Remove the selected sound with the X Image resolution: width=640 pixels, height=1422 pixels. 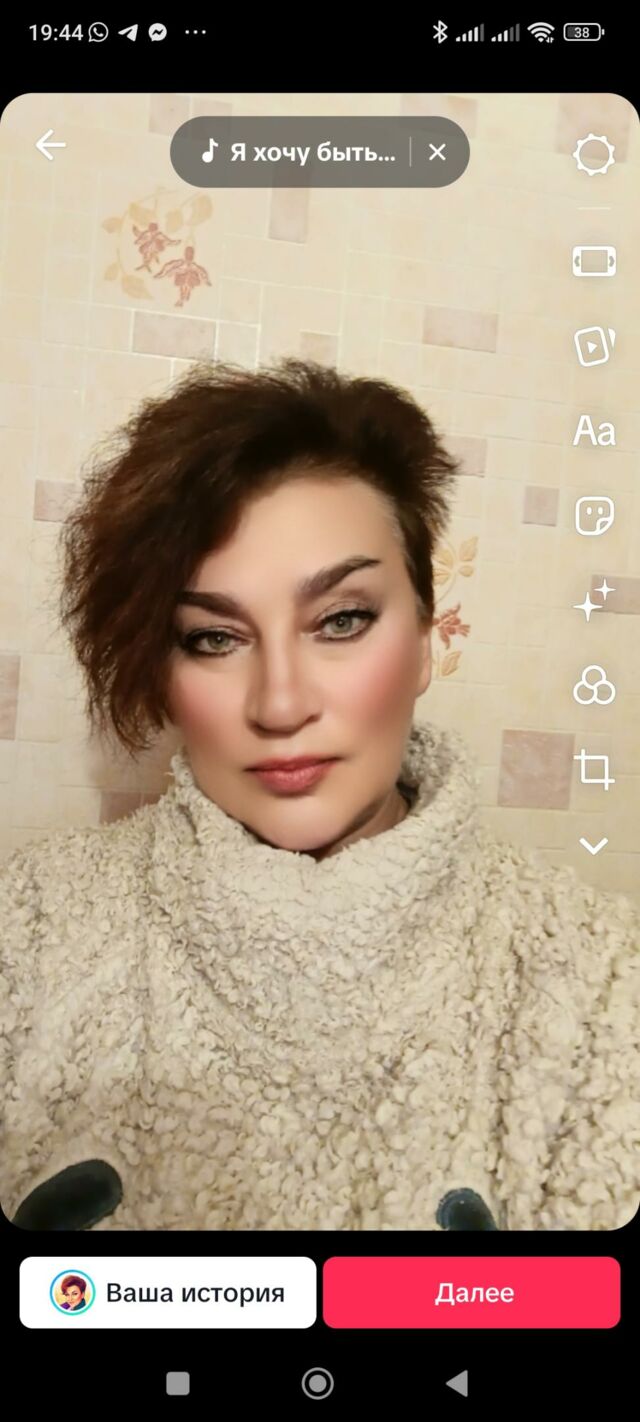tap(437, 152)
